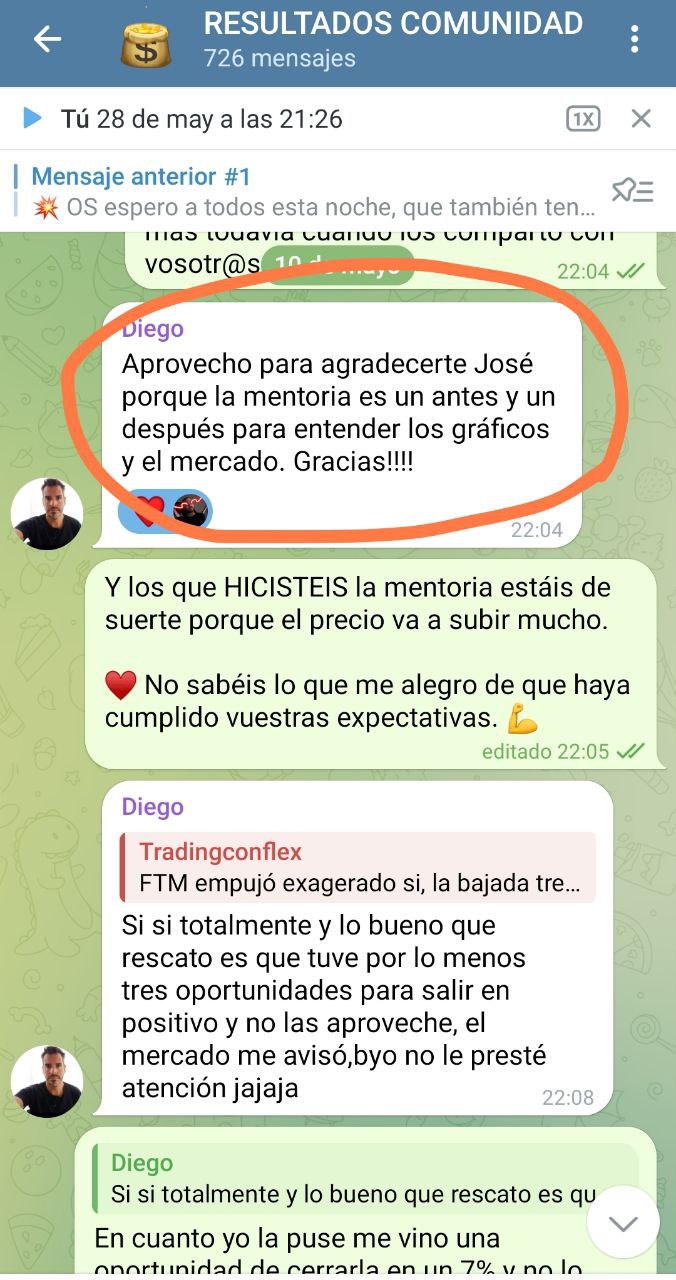Tap the heart reaction on Diego's message
Image resolution: width=676 pixels, height=1280 pixels.
150,510
